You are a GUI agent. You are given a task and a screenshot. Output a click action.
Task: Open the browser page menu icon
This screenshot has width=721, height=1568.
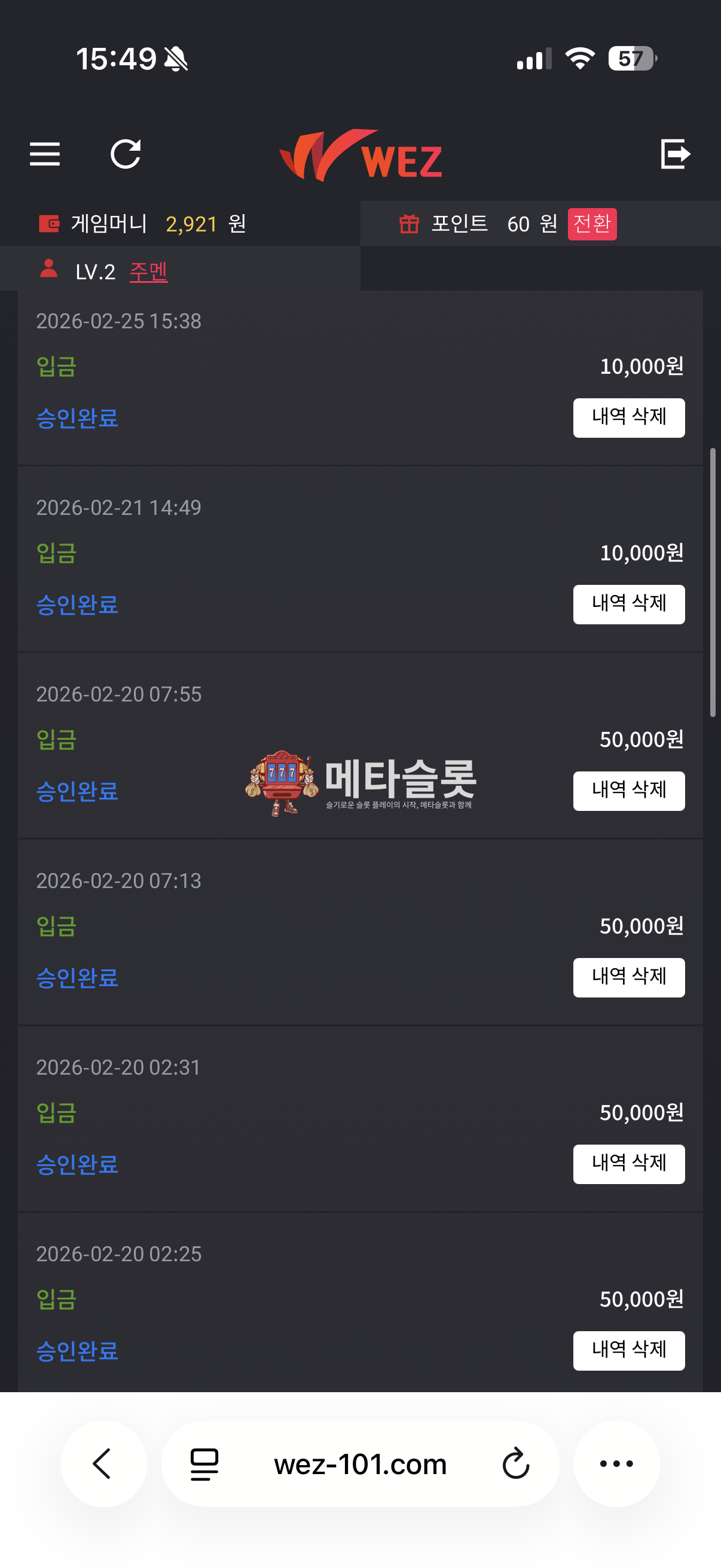coord(204,1464)
